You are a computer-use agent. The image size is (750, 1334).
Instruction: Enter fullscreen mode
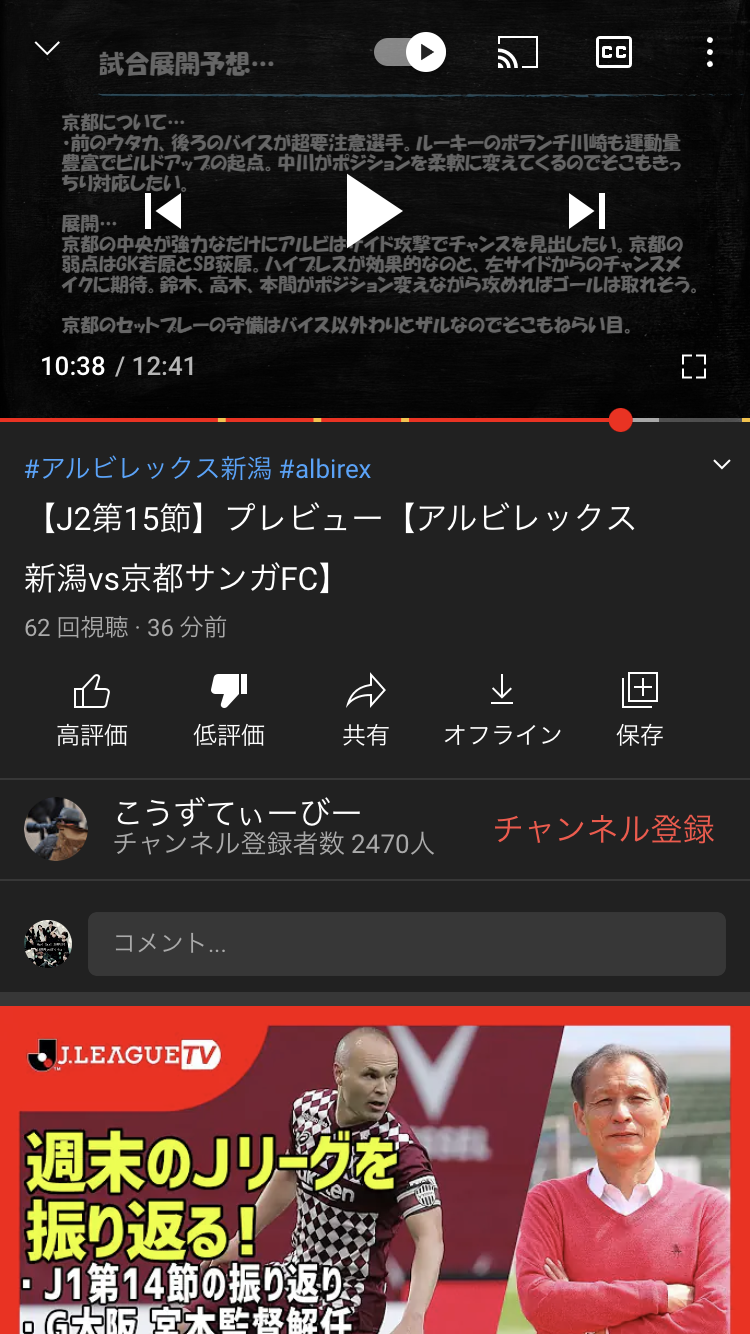coord(693,366)
